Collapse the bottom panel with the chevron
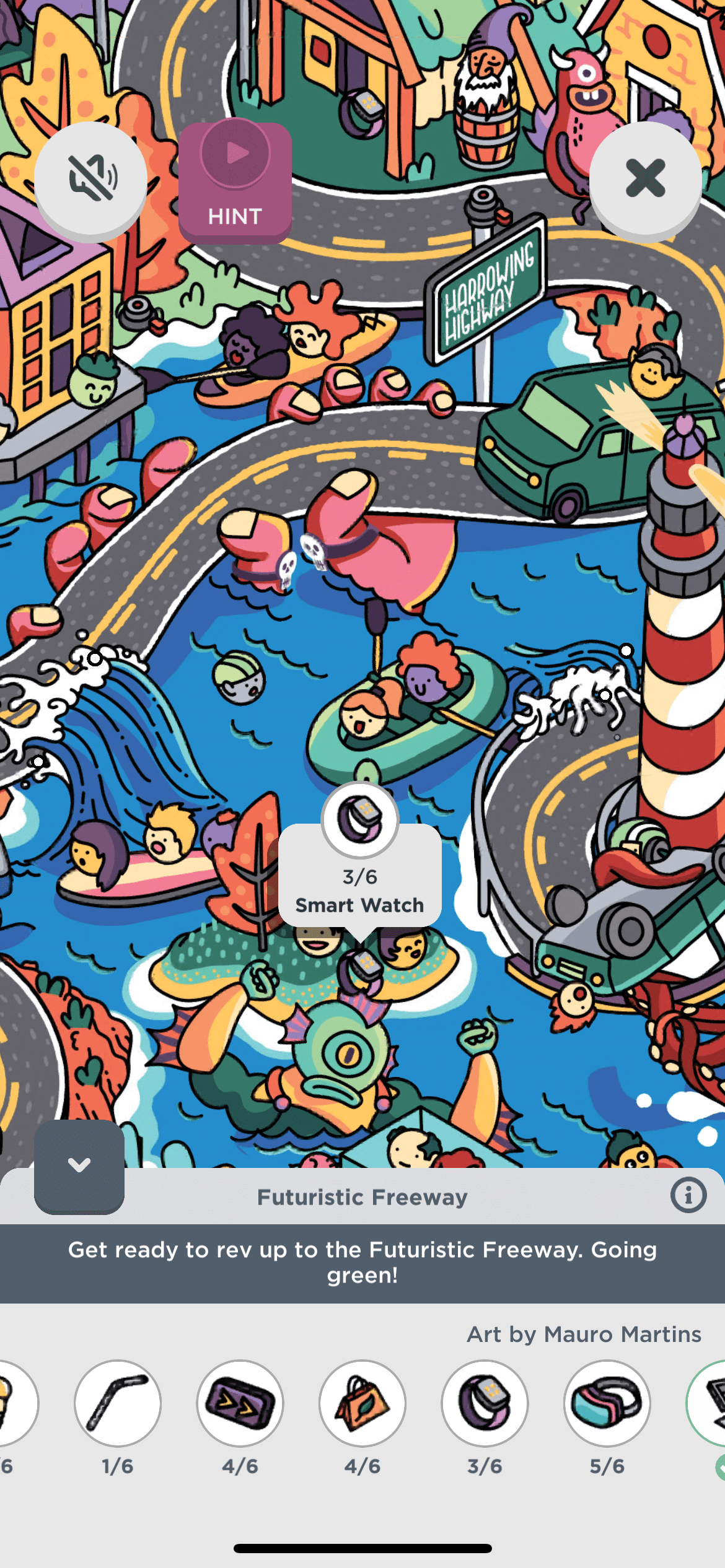This screenshot has height=1568, width=725. (79, 1165)
